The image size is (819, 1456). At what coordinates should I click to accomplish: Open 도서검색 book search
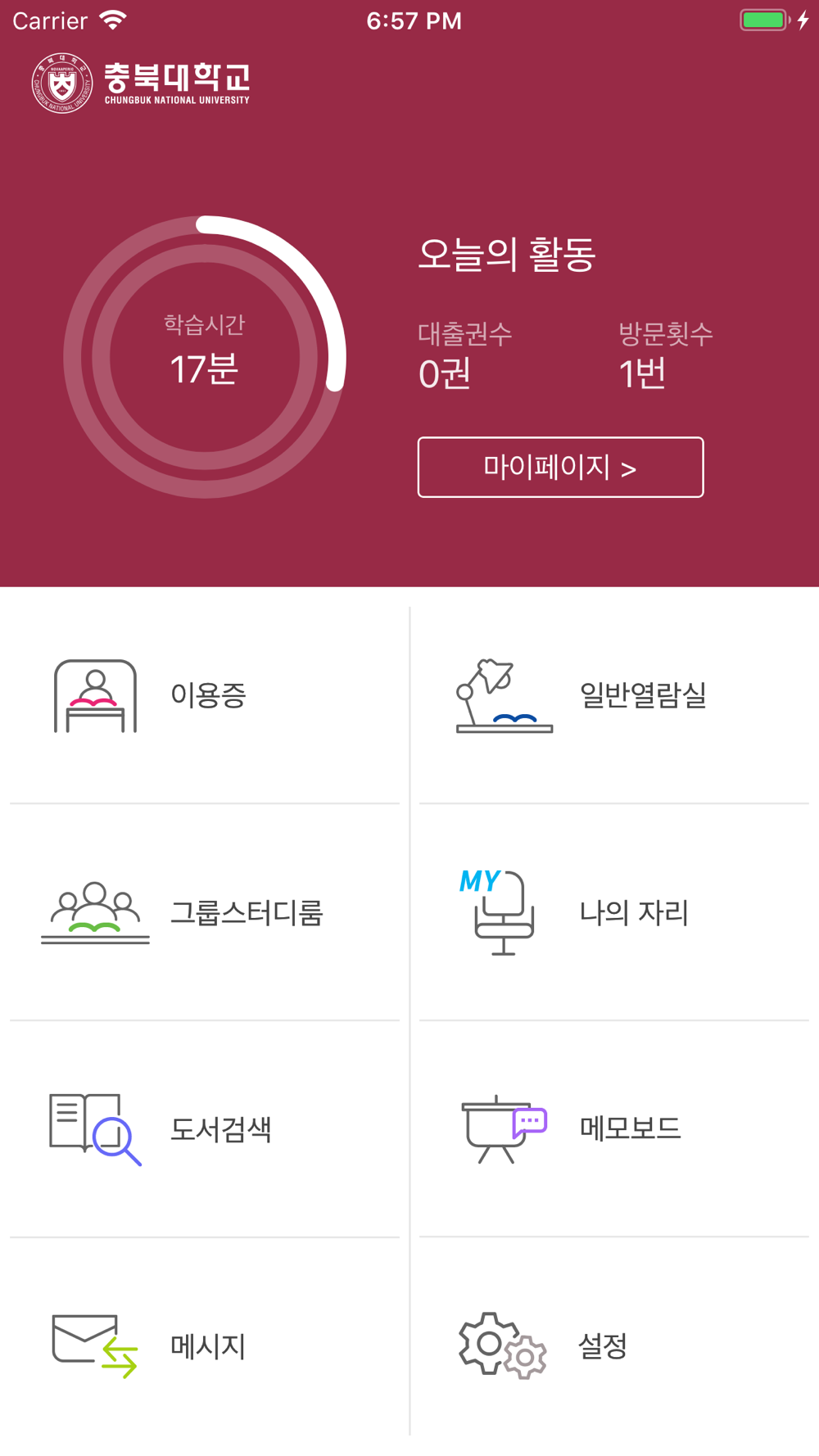(205, 1129)
